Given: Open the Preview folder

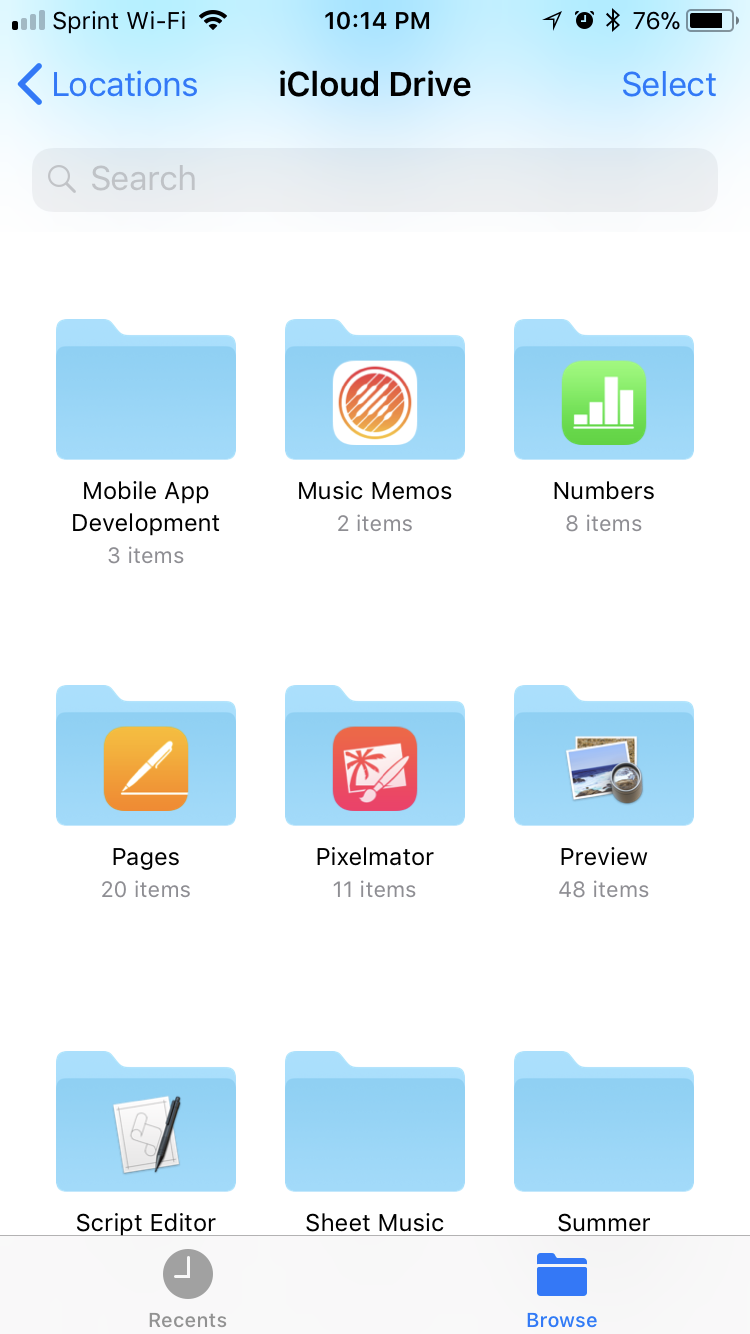Looking at the screenshot, I should click(x=604, y=755).
